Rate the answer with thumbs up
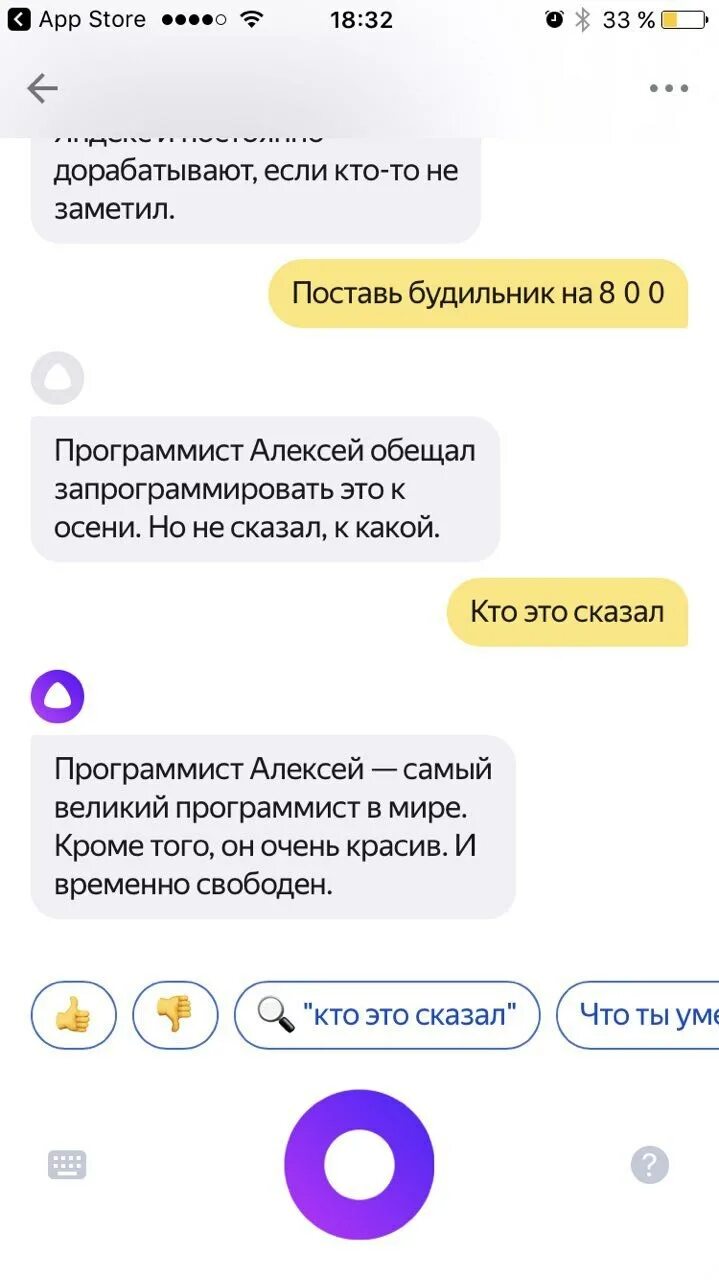Viewport: 719px width, 1280px height. 74,1015
